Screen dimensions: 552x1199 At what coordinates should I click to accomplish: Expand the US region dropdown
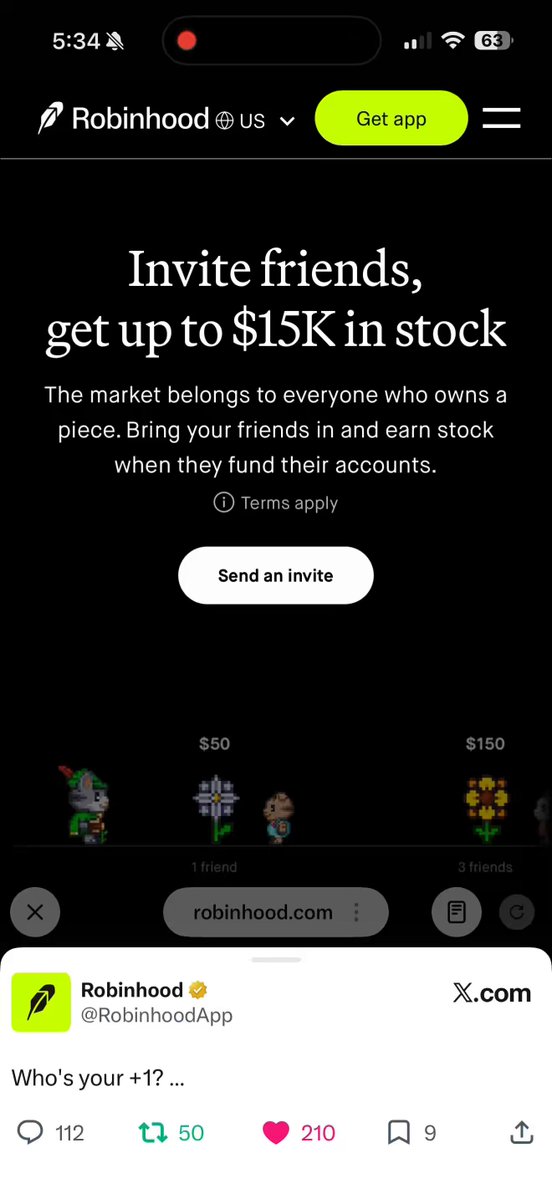coord(255,121)
